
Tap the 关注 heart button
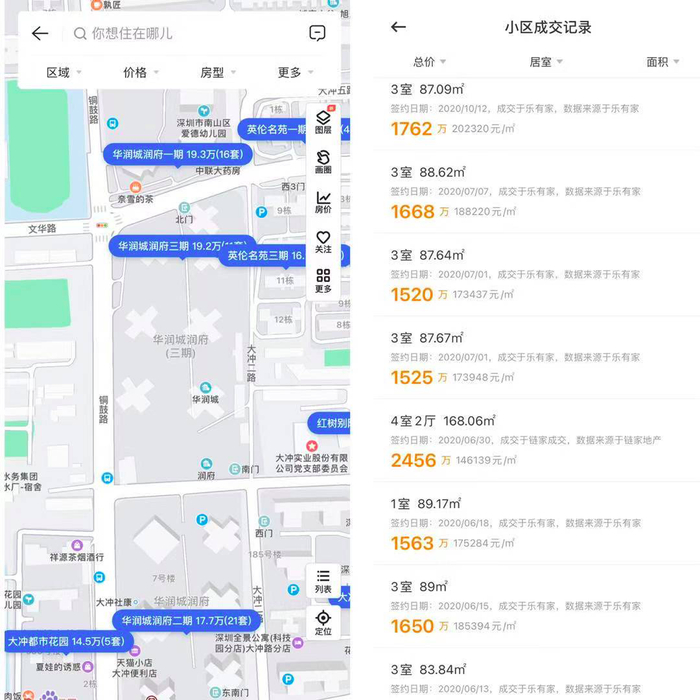click(x=323, y=243)
